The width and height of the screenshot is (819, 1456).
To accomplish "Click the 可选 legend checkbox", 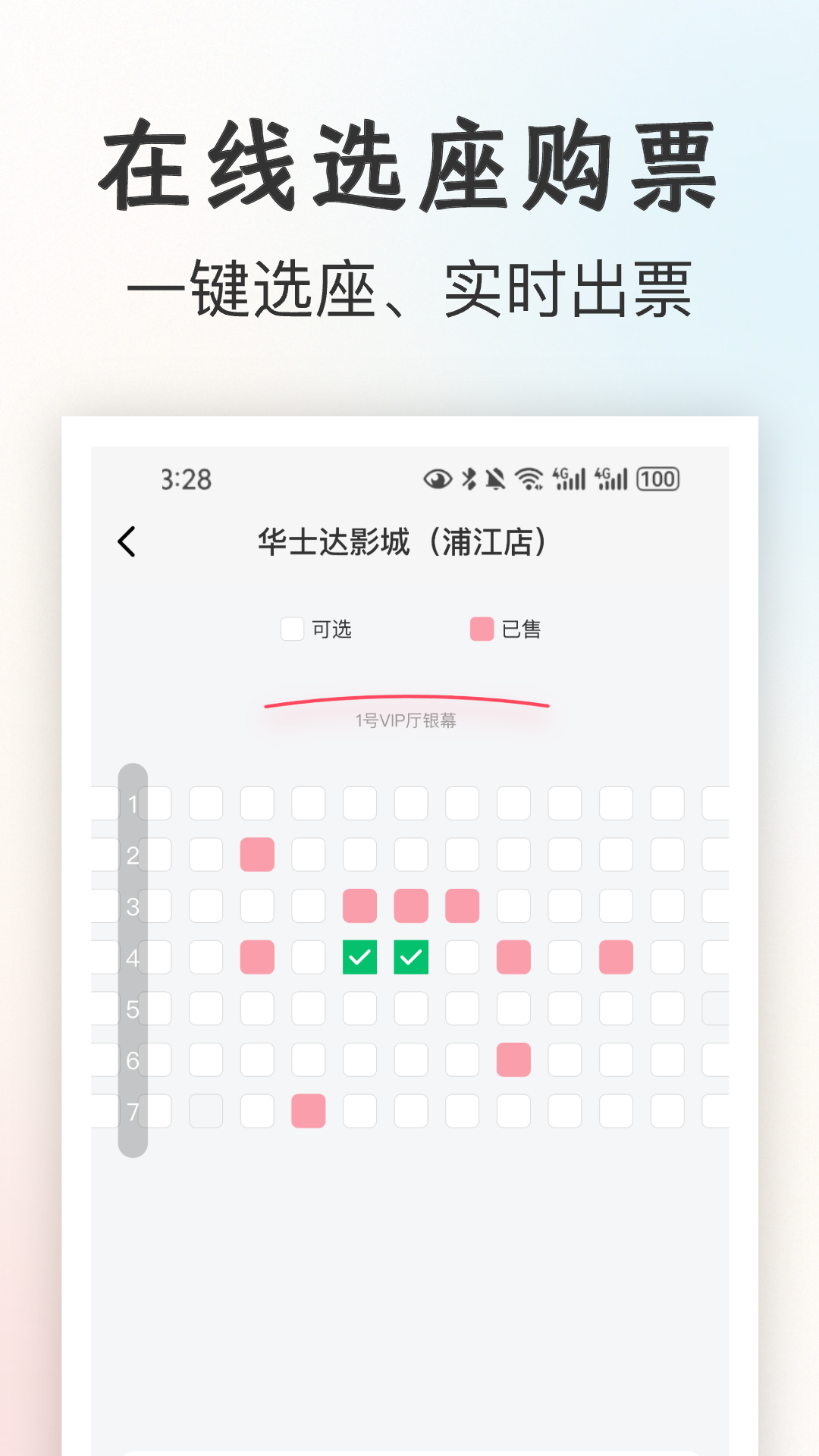I will click(291, 628).
